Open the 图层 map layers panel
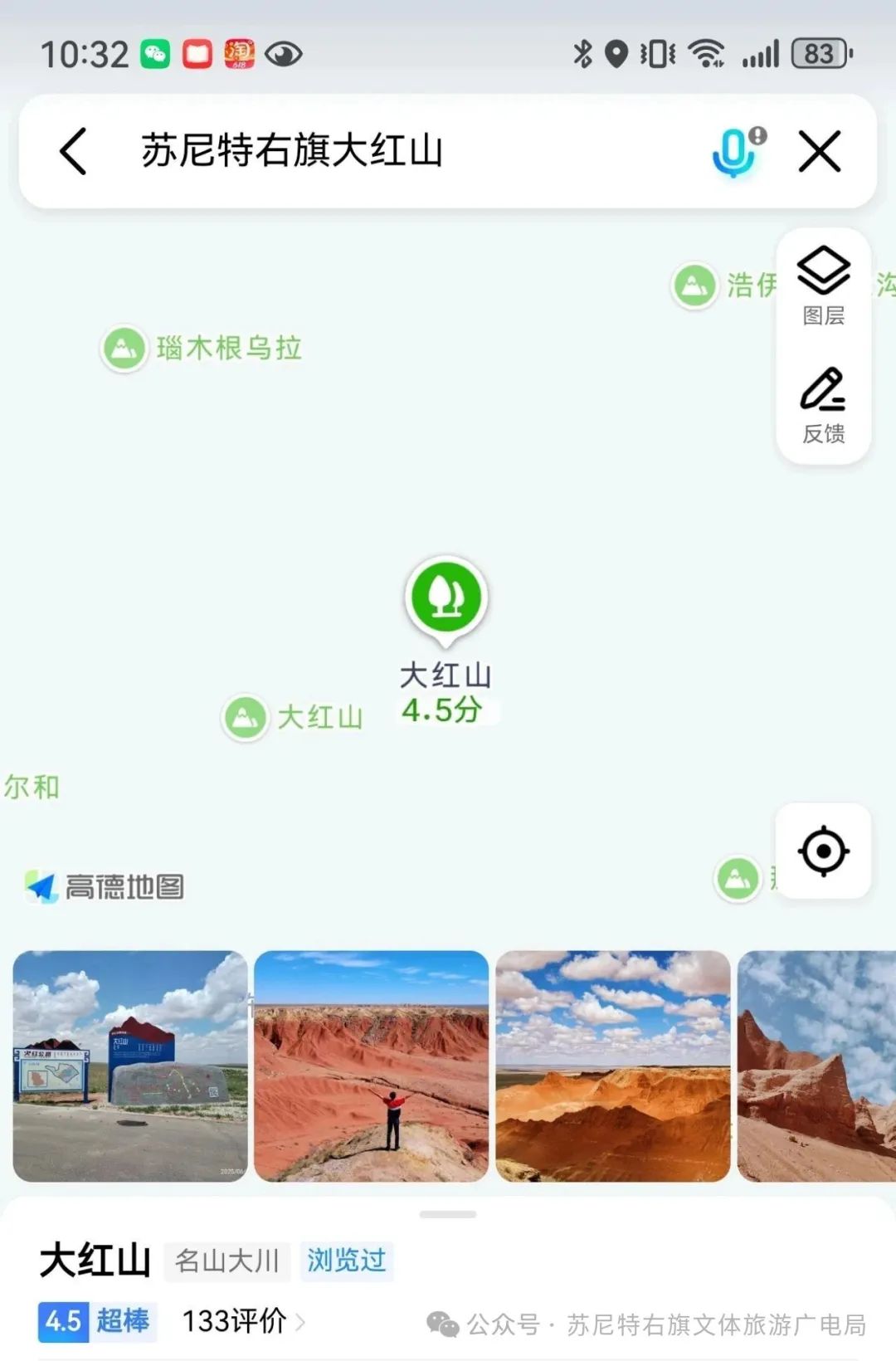Viewport: 896px width, 1361px height. [823, 285]
